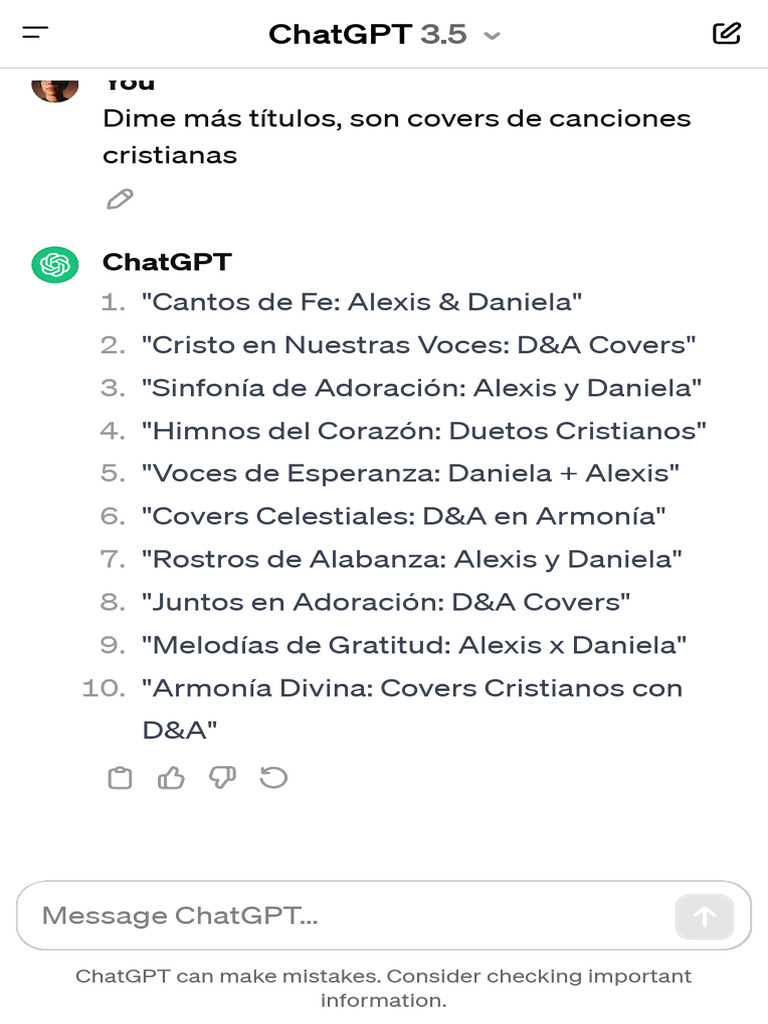Viewport: 768px width, 1024px height.
Task: Copy ChatGPT's response to clipboard
Action: coord(120,778)
